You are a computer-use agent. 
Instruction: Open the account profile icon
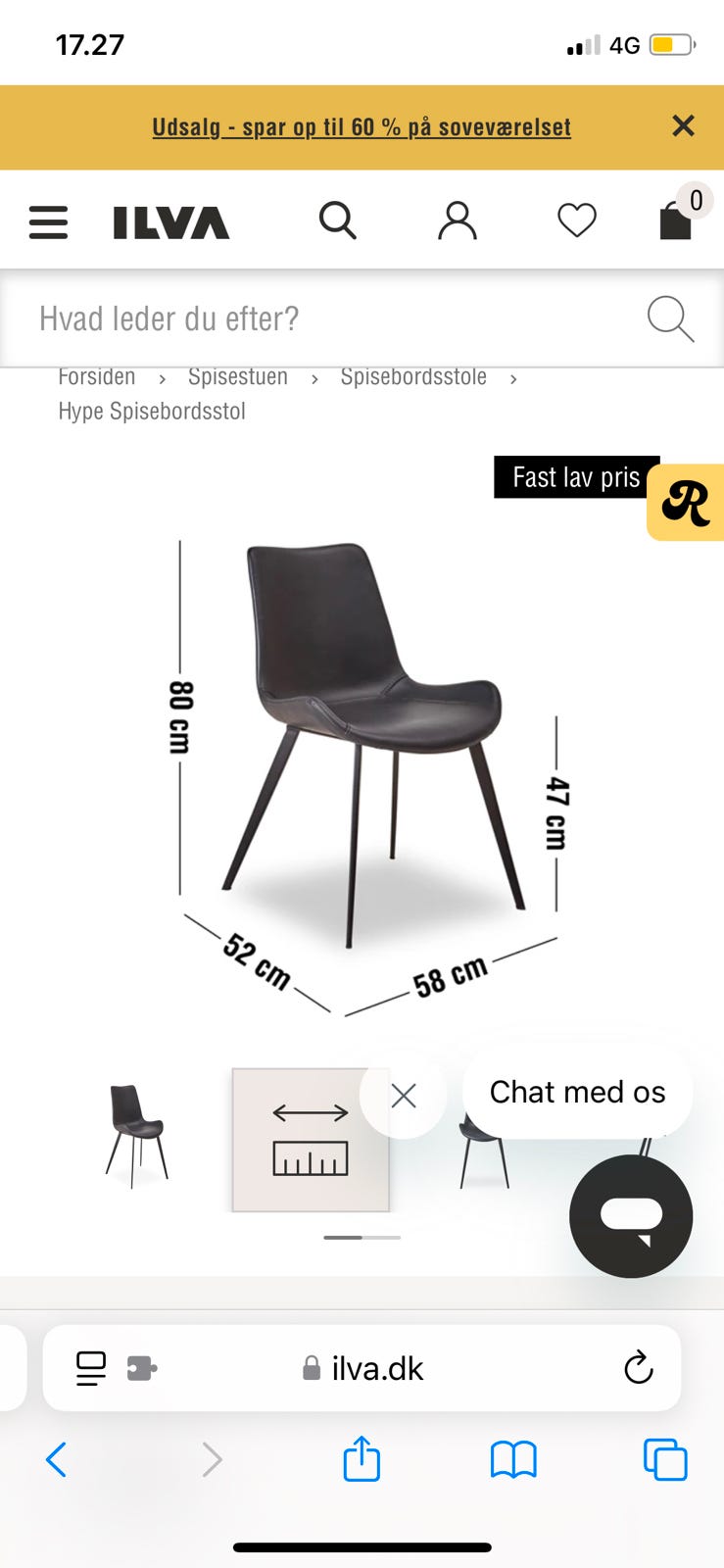coord(457,220)
